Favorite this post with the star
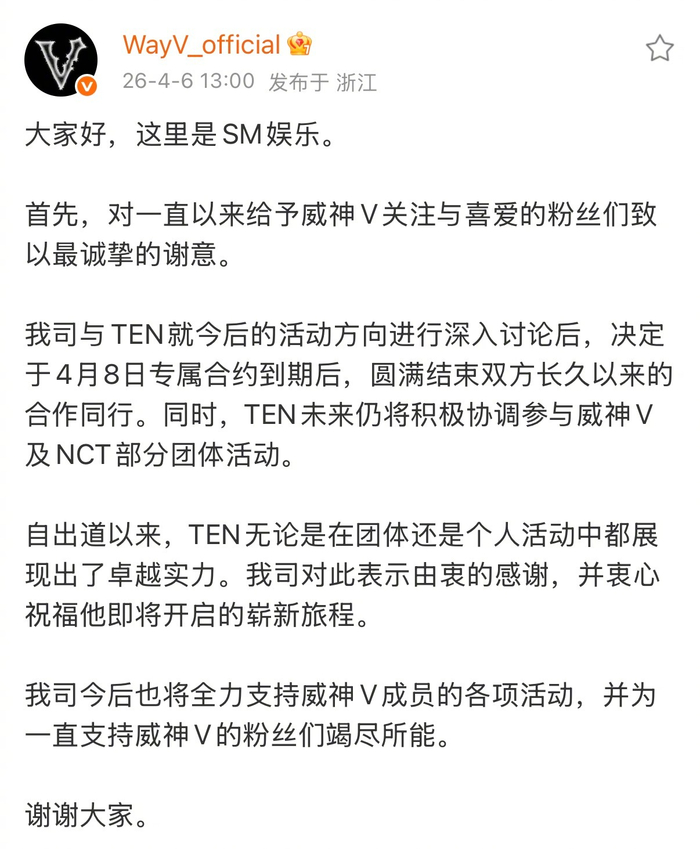This screenshot has width=700, height=849. 659,48
